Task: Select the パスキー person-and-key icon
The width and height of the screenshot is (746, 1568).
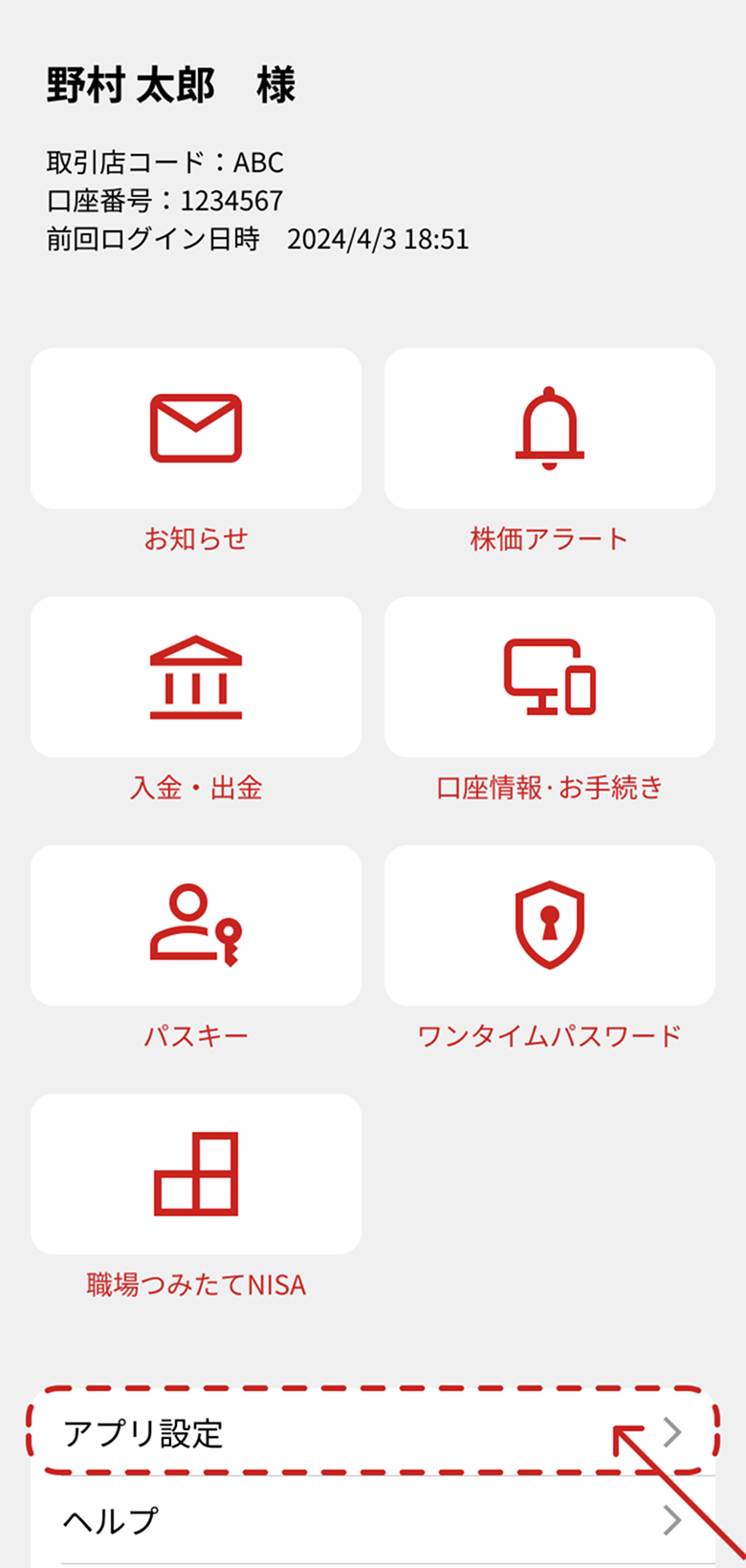Action: pyautogui.click(x=195, y=925)
